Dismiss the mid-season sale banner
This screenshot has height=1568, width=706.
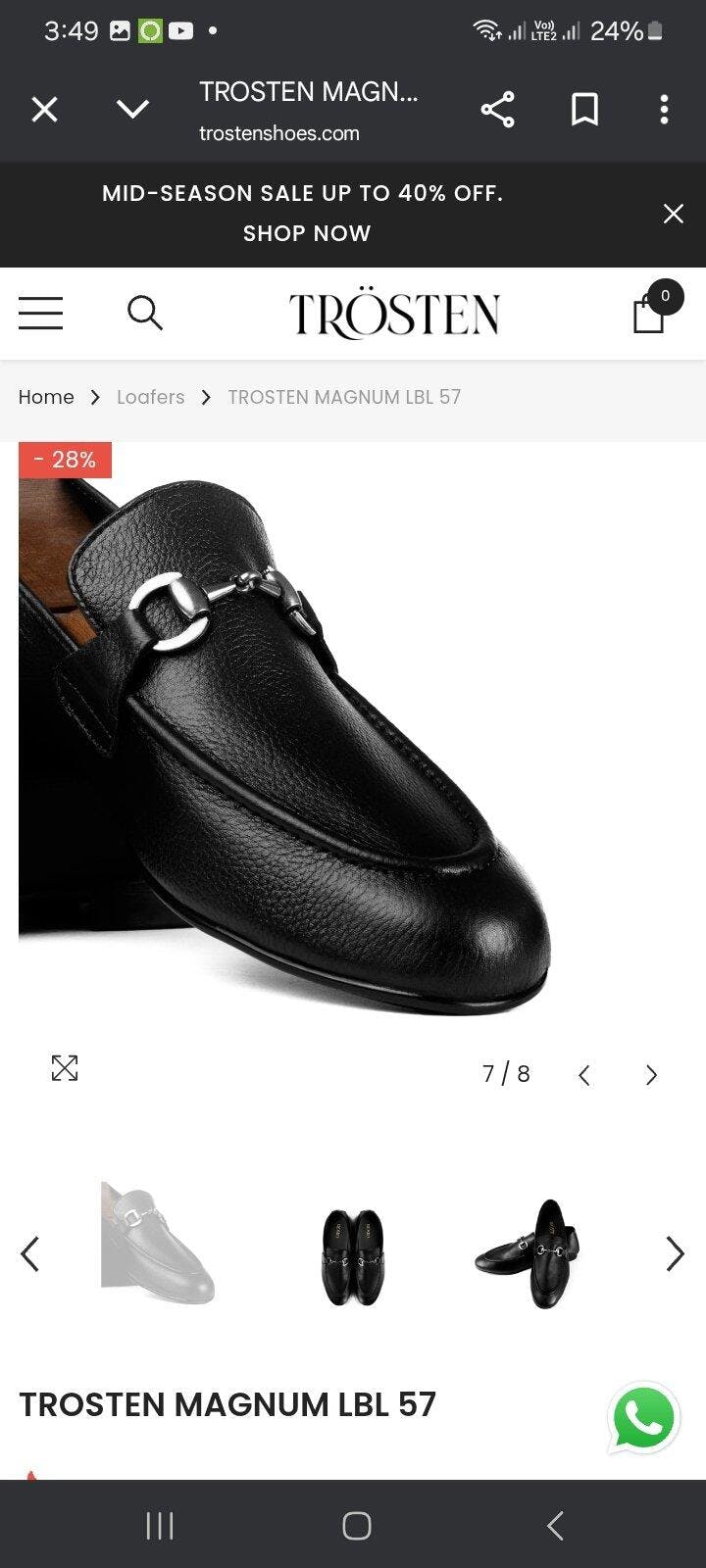click(673, 214)
